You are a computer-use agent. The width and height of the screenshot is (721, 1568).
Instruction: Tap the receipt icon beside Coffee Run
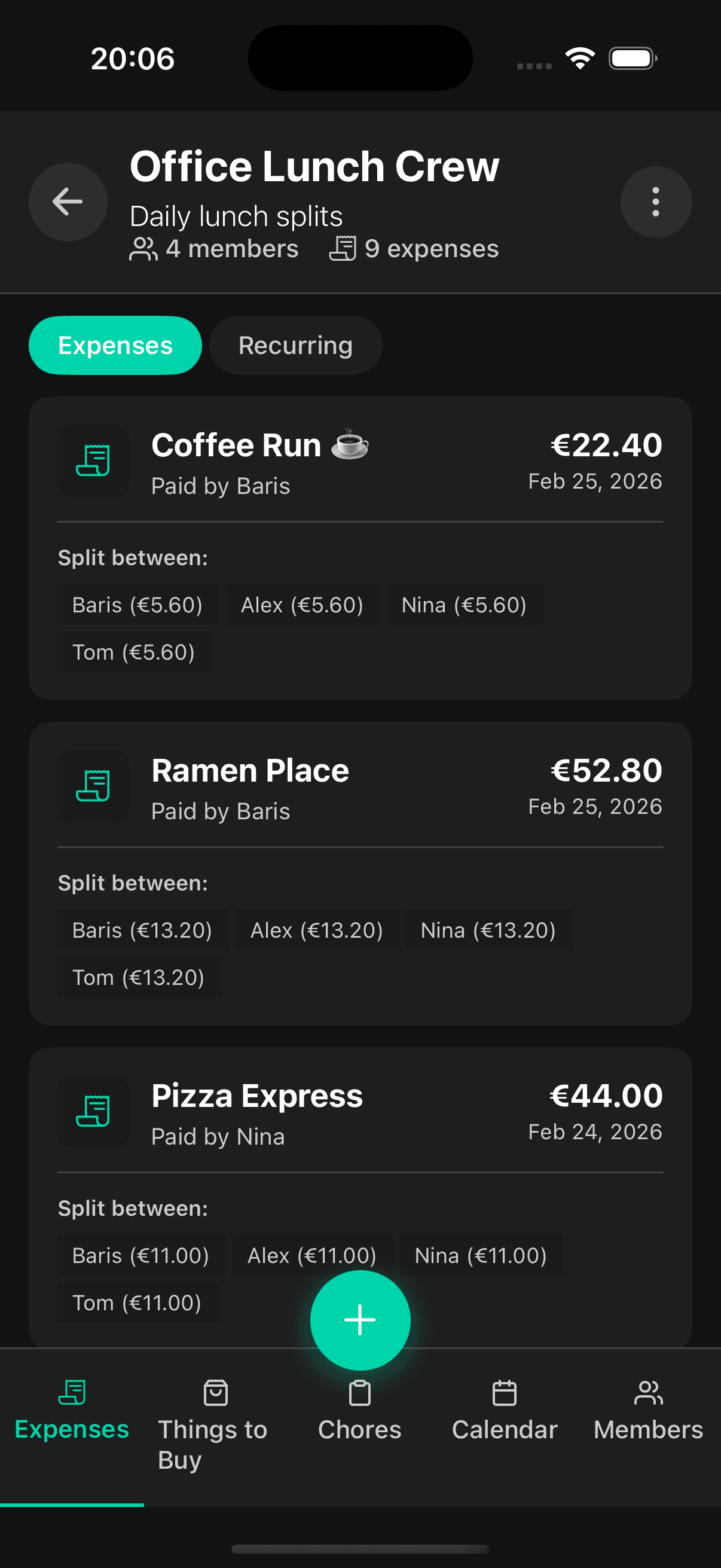(93, 462)
